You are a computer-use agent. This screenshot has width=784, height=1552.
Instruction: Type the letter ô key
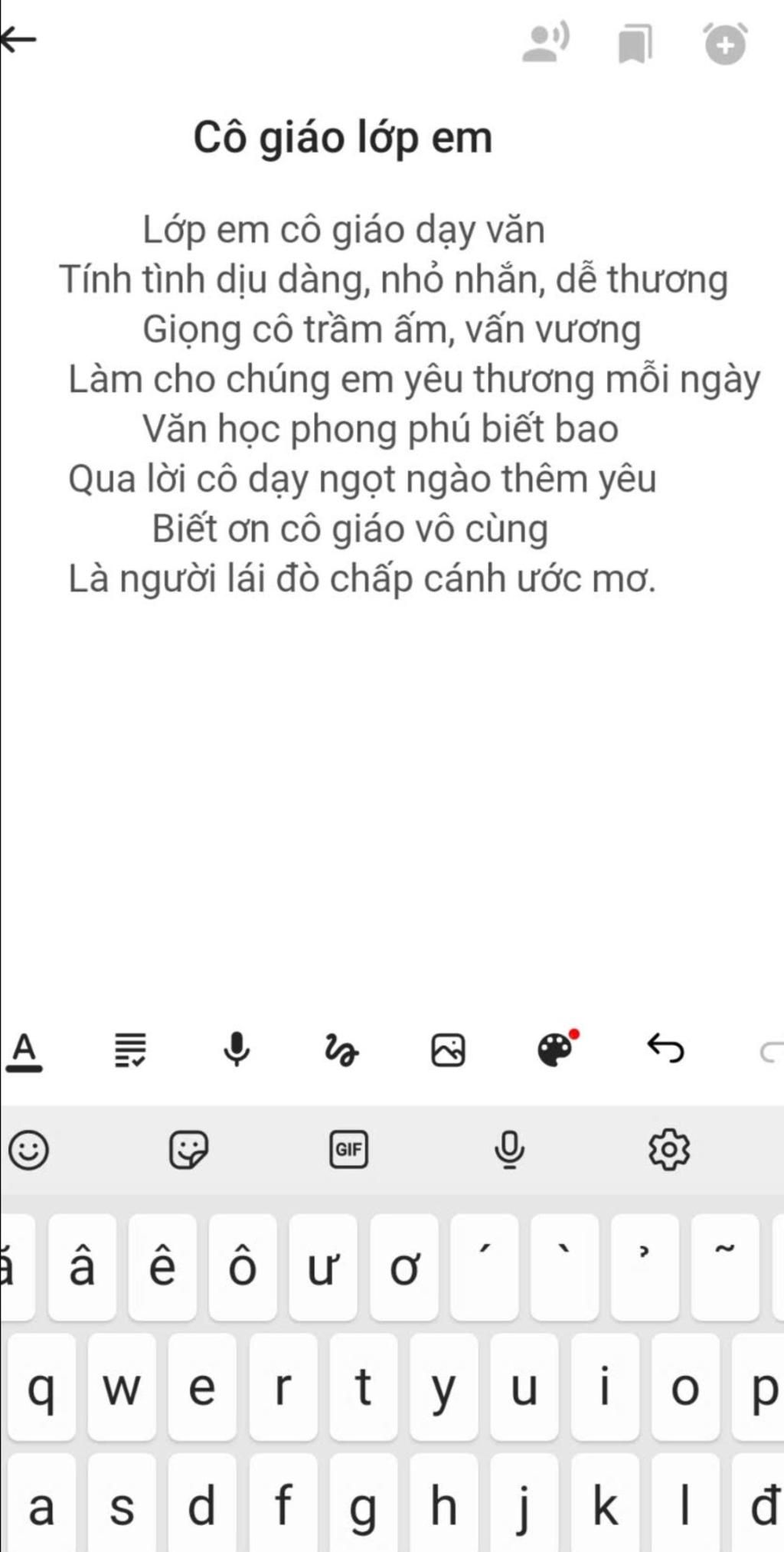click(243, 1269)
